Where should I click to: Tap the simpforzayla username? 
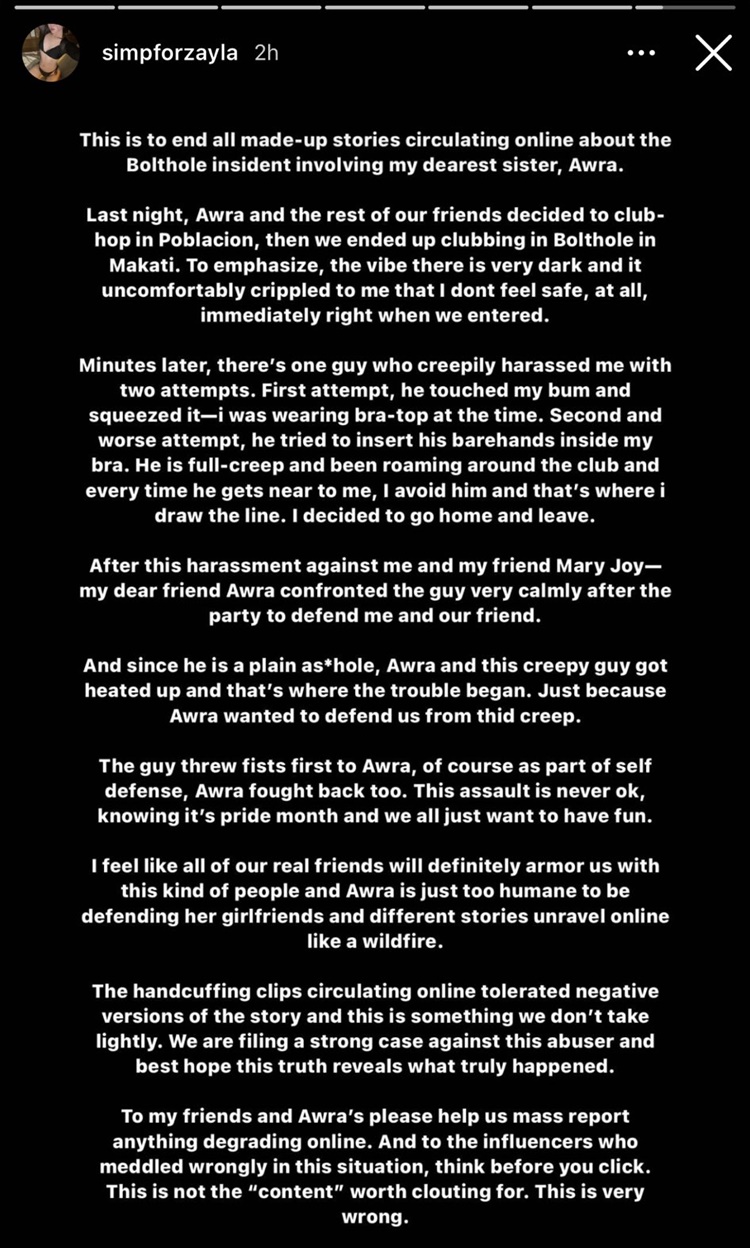pos(169,53)
